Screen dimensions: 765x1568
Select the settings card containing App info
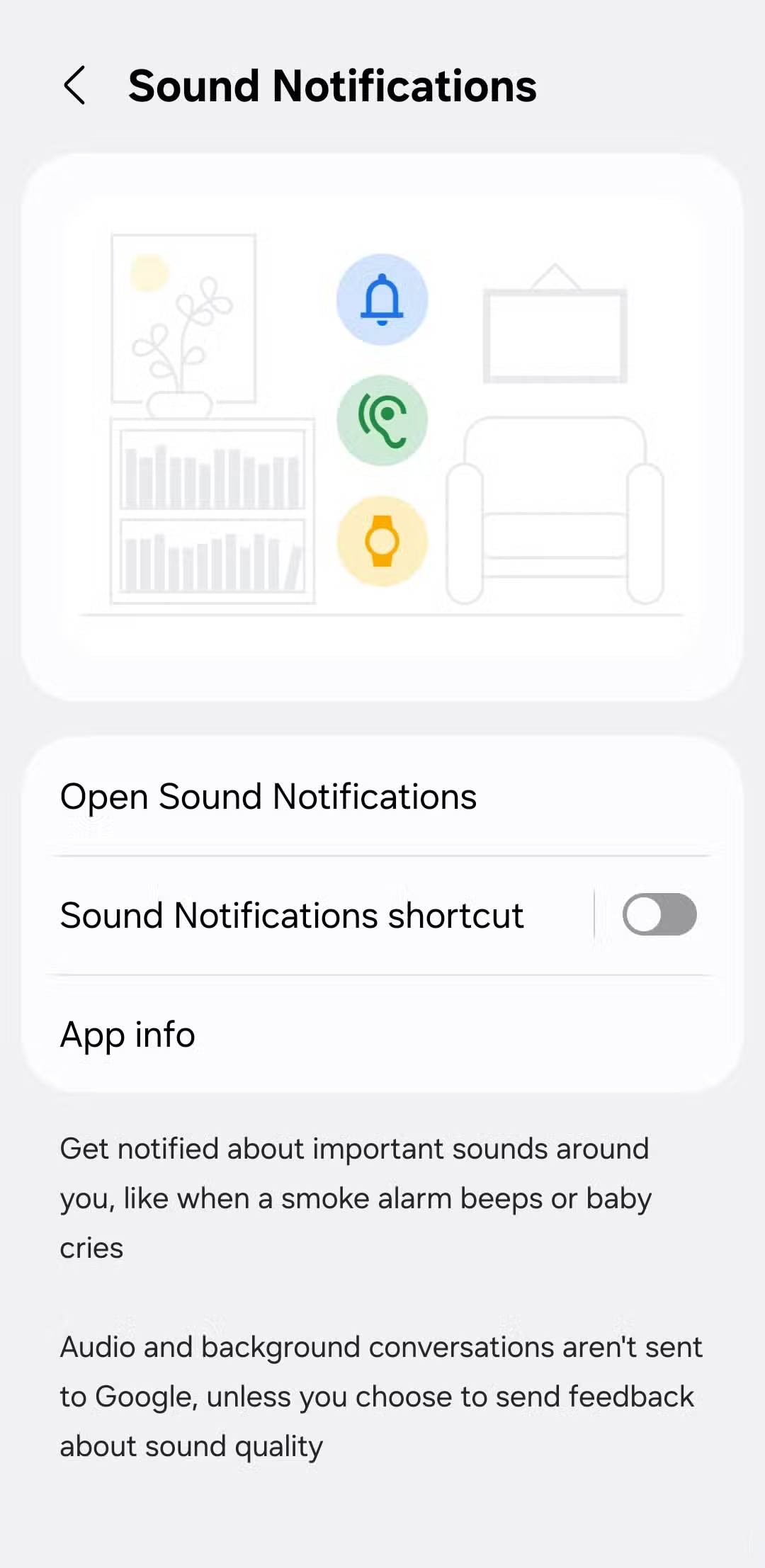pyautogui.click(x=382, y=914)
